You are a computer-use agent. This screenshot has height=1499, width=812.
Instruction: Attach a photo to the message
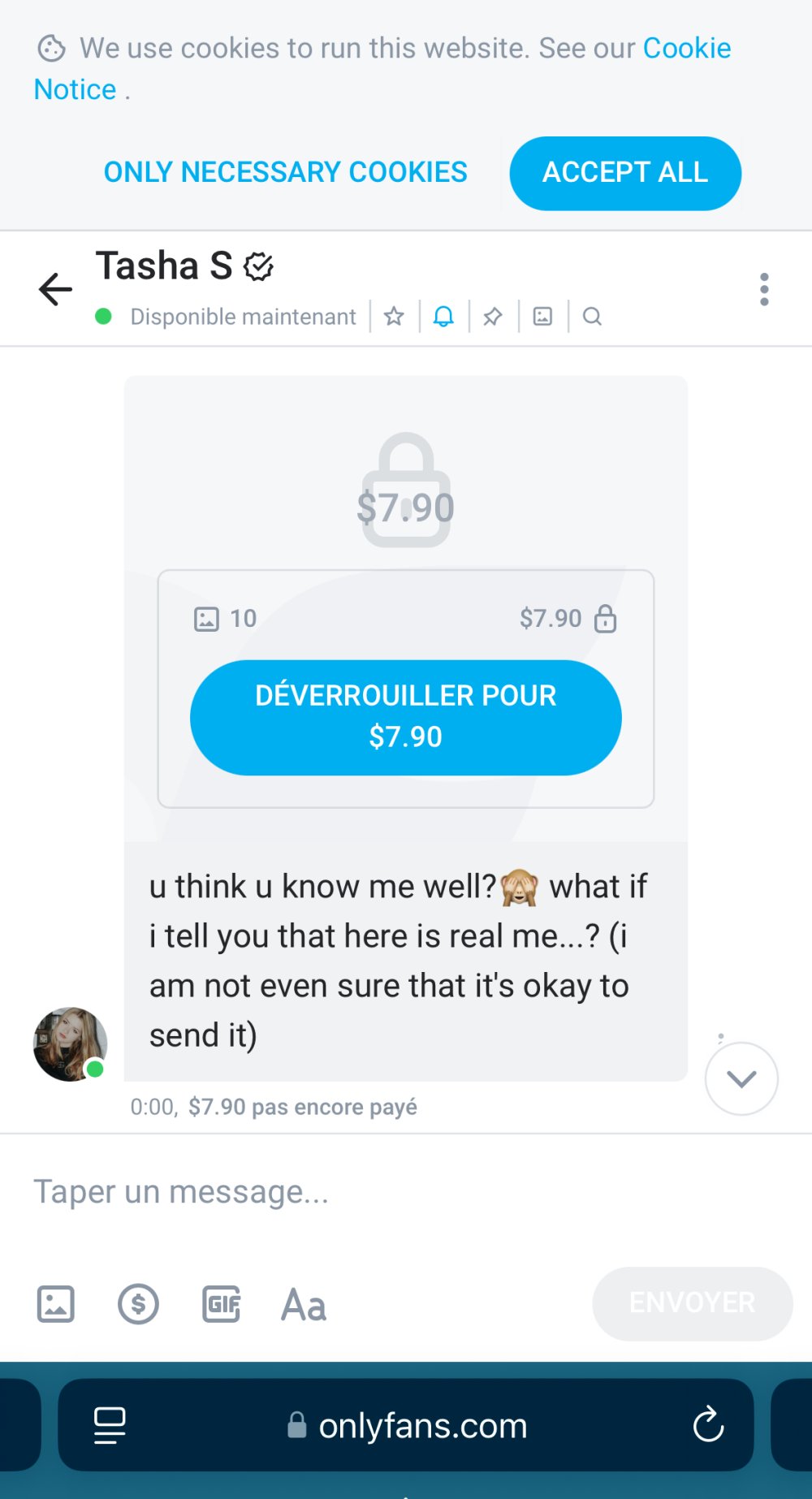[x=56, y=1304]
